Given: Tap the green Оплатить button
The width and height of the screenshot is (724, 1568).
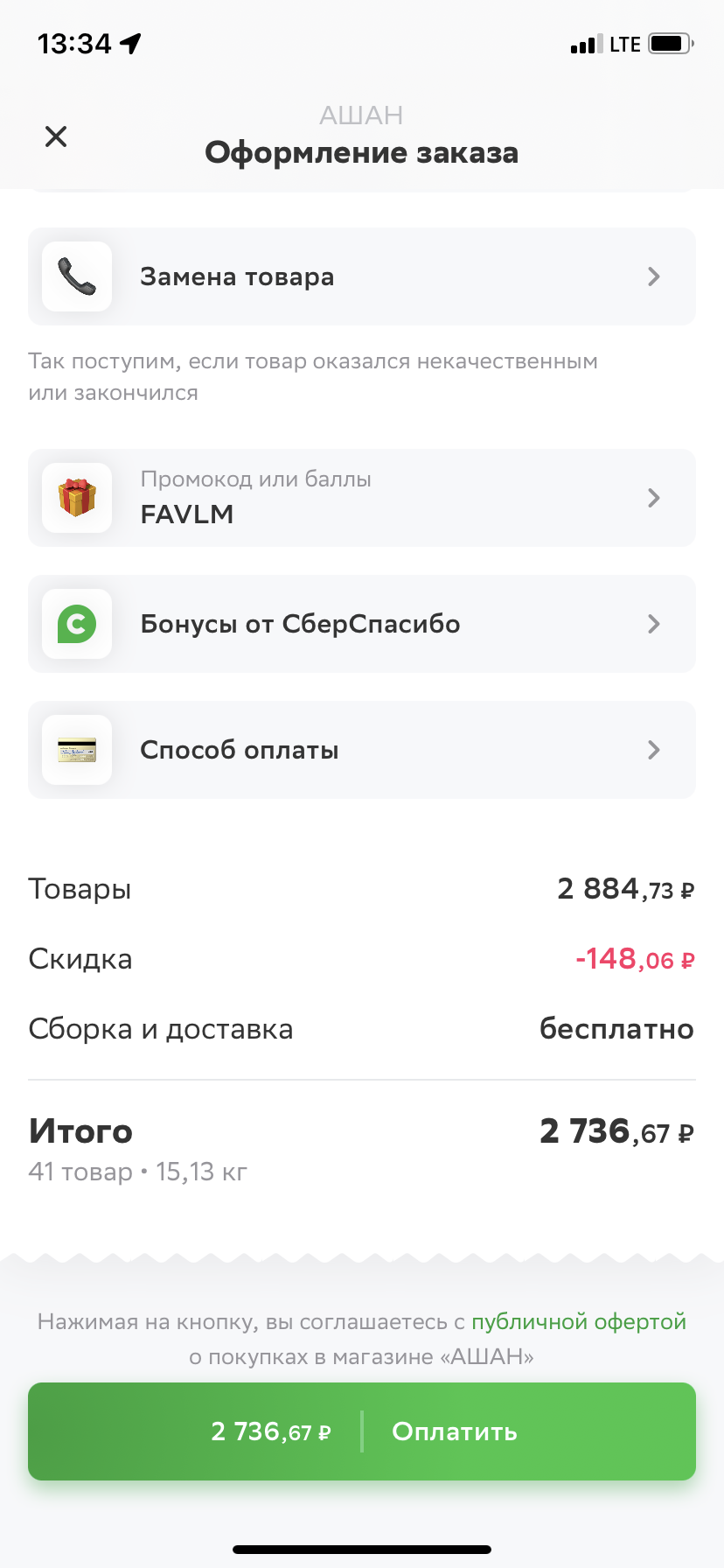Looking at the screenshot, I should 362,1431.
